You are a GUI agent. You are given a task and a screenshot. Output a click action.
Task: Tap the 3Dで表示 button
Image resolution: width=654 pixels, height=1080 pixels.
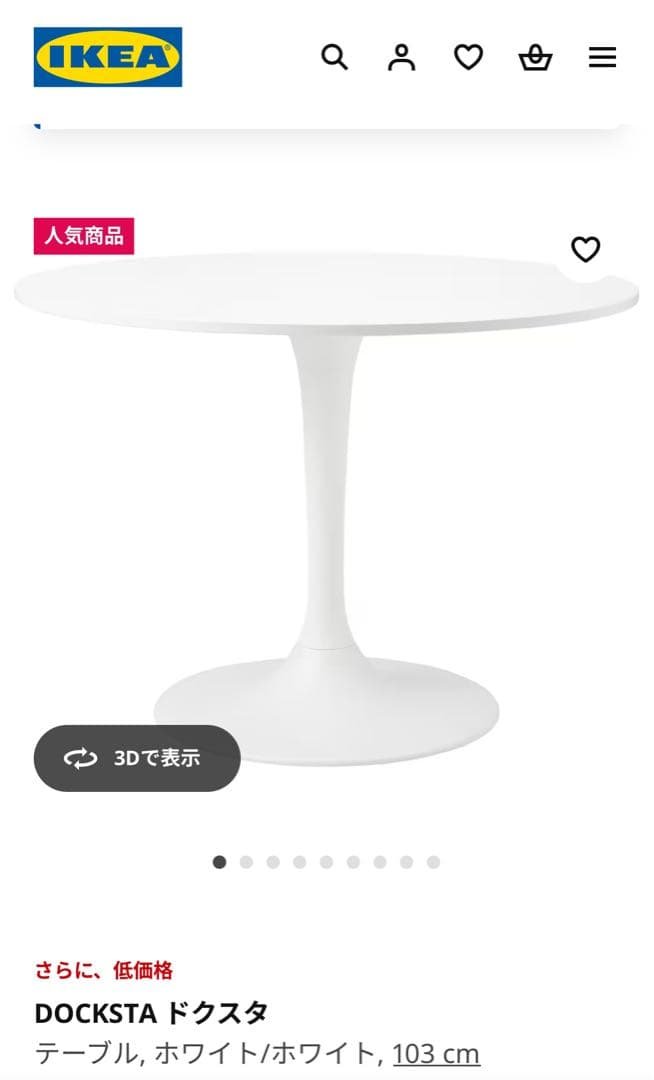tap(137, 758)
